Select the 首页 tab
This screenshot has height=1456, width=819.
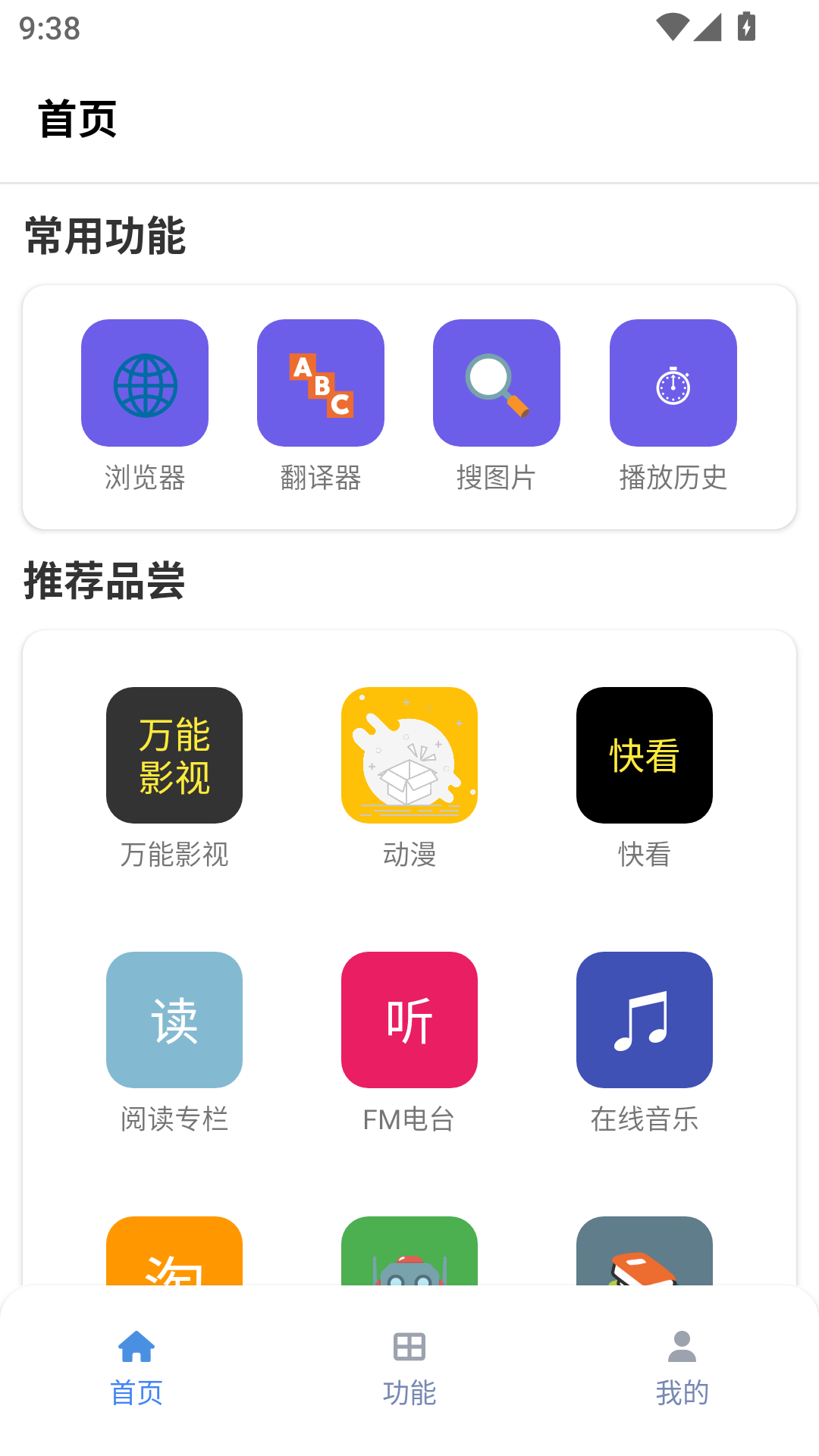pyautogui.click(x=136, y=1365)
